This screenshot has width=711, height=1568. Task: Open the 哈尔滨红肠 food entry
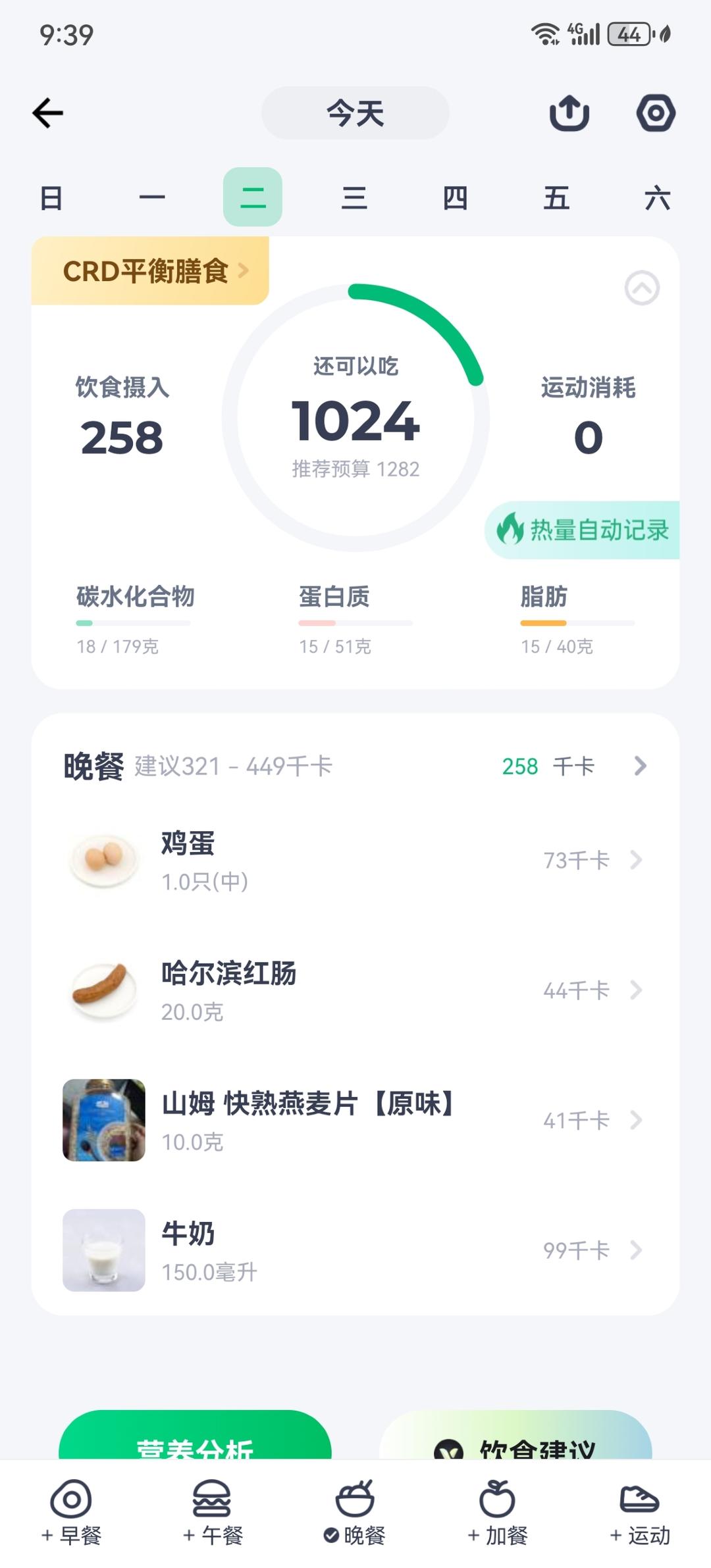click(x=355, y=991)
